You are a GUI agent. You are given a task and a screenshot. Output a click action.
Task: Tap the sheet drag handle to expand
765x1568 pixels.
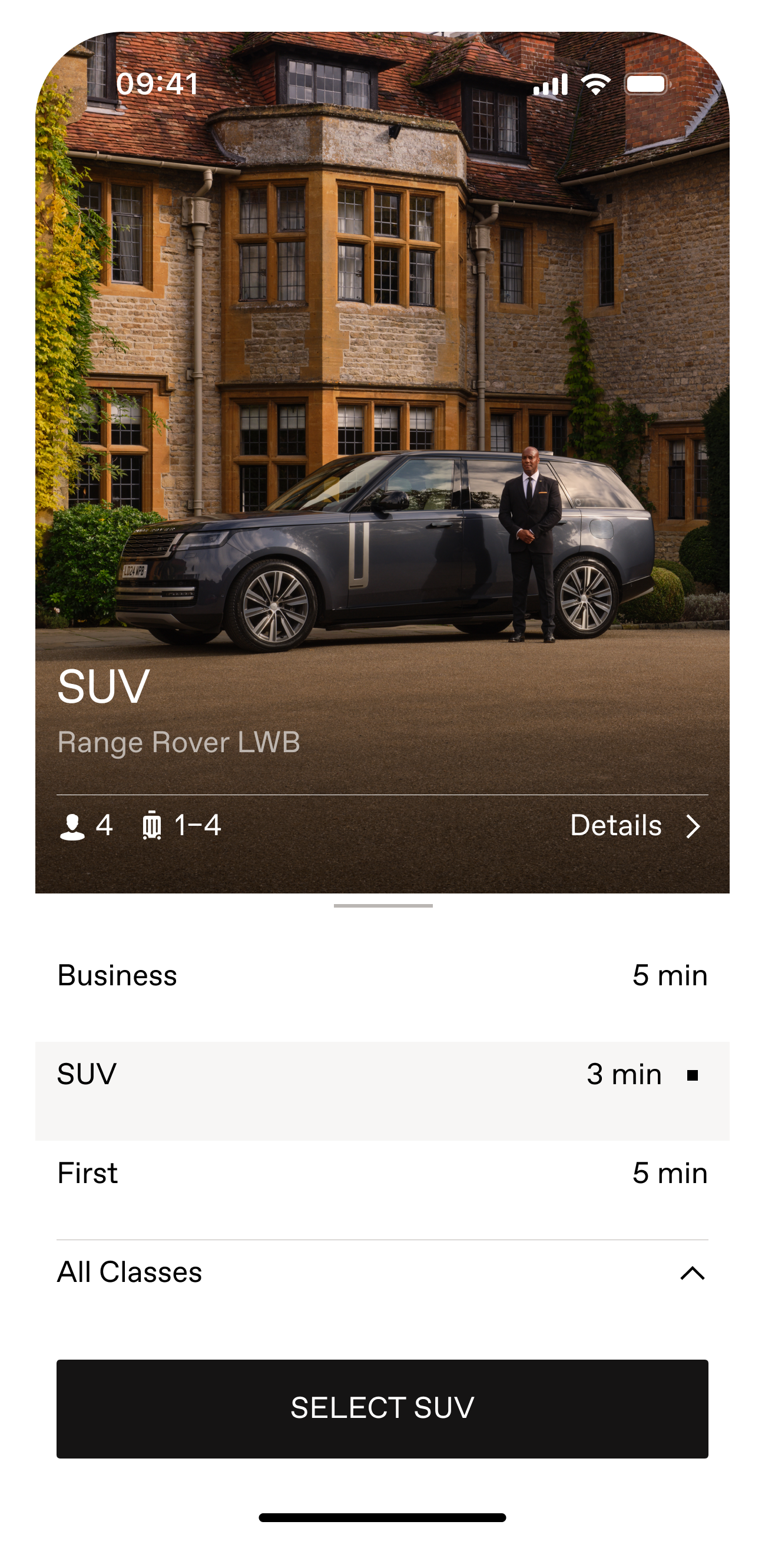383,905
